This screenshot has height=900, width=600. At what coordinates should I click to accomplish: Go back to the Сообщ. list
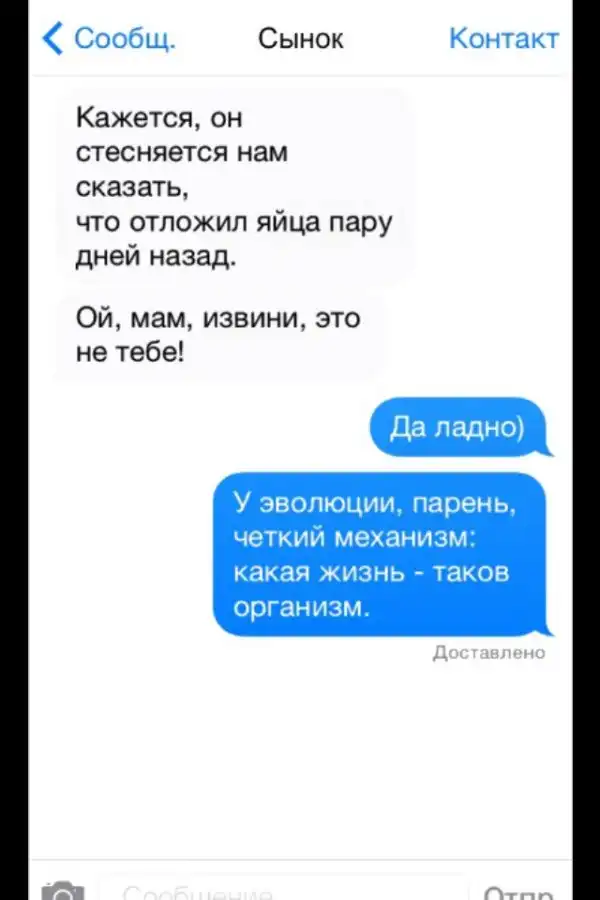coord(110,39)
